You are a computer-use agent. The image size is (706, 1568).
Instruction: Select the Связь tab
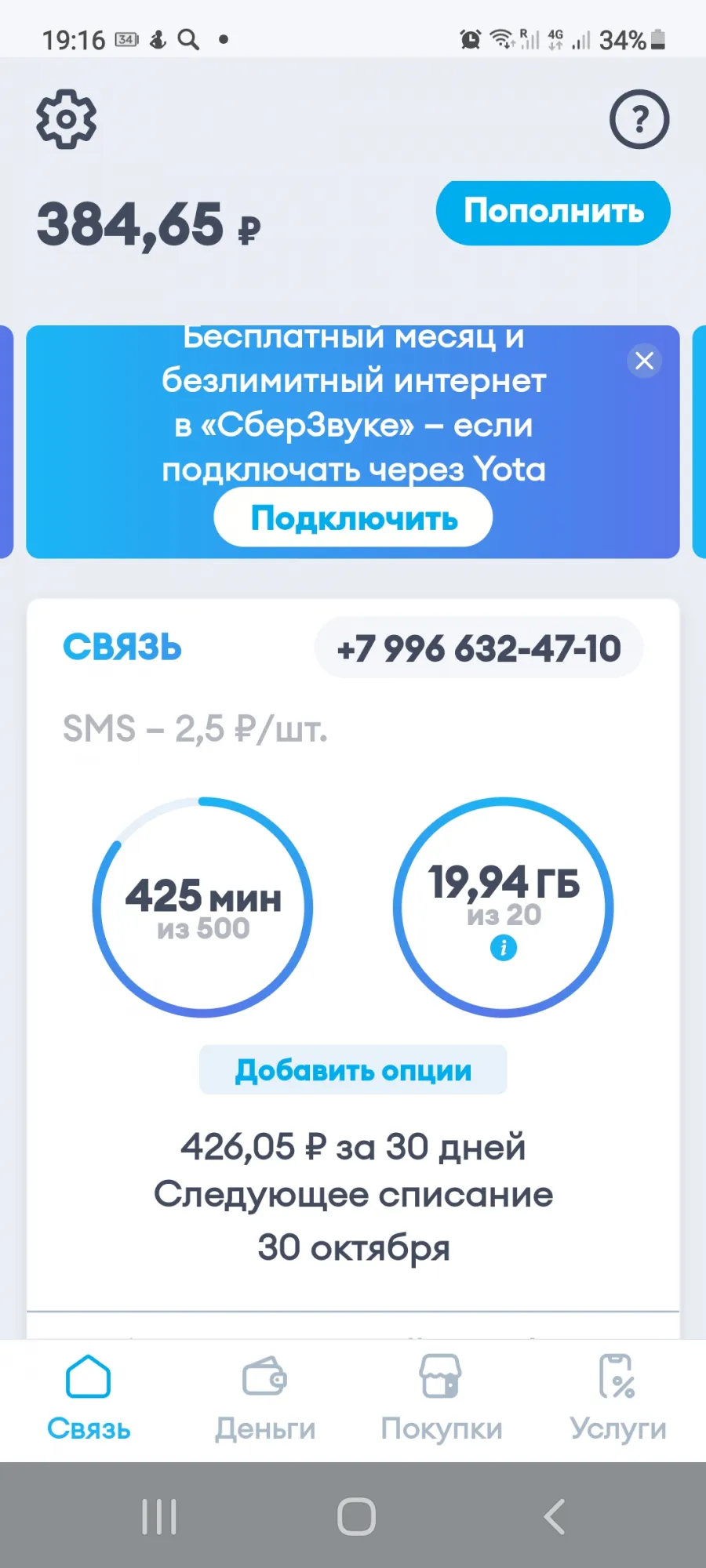tap(89, 1399)
